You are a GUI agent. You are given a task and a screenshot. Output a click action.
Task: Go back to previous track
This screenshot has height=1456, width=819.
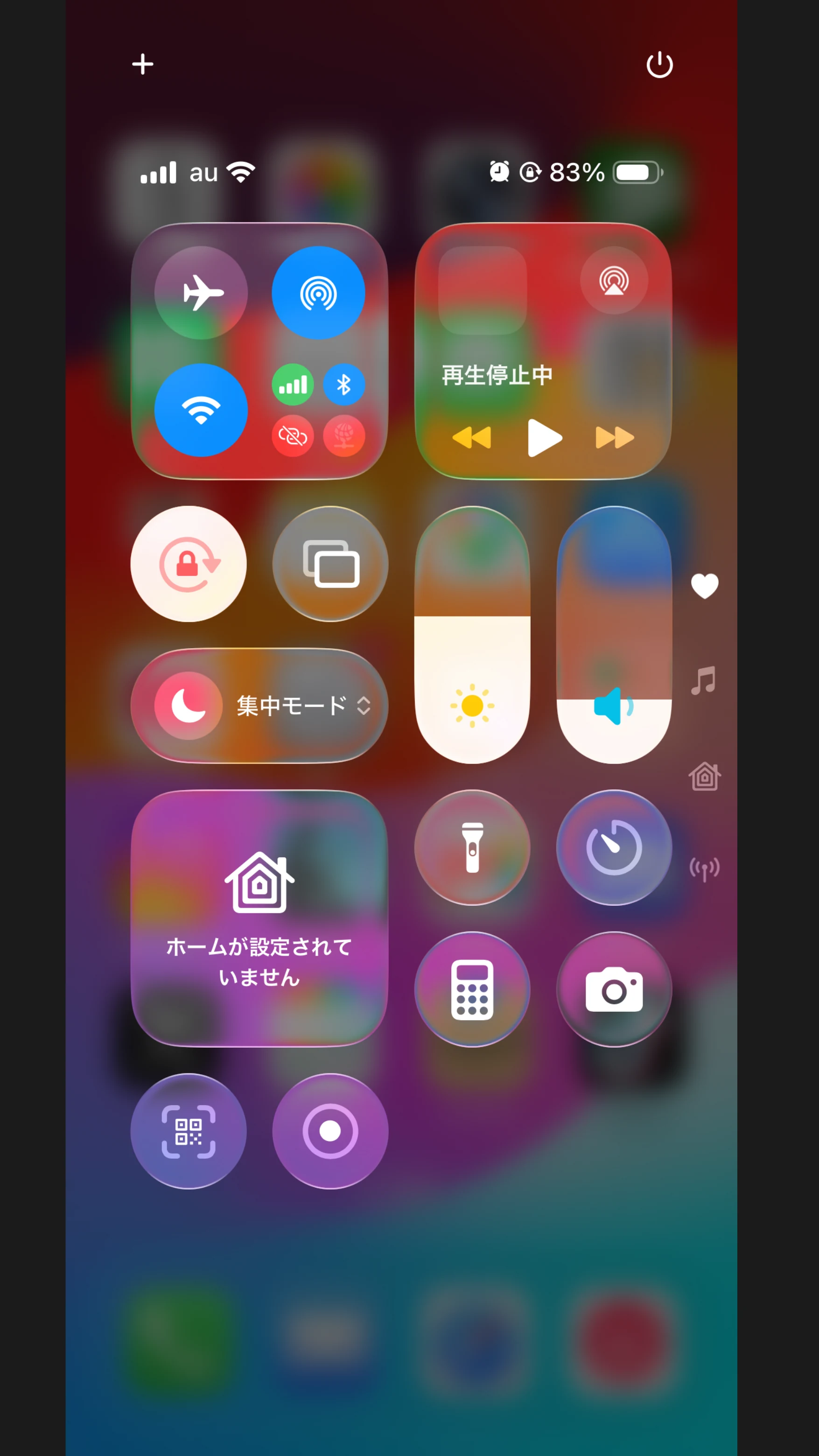click(x=472, y=437)
